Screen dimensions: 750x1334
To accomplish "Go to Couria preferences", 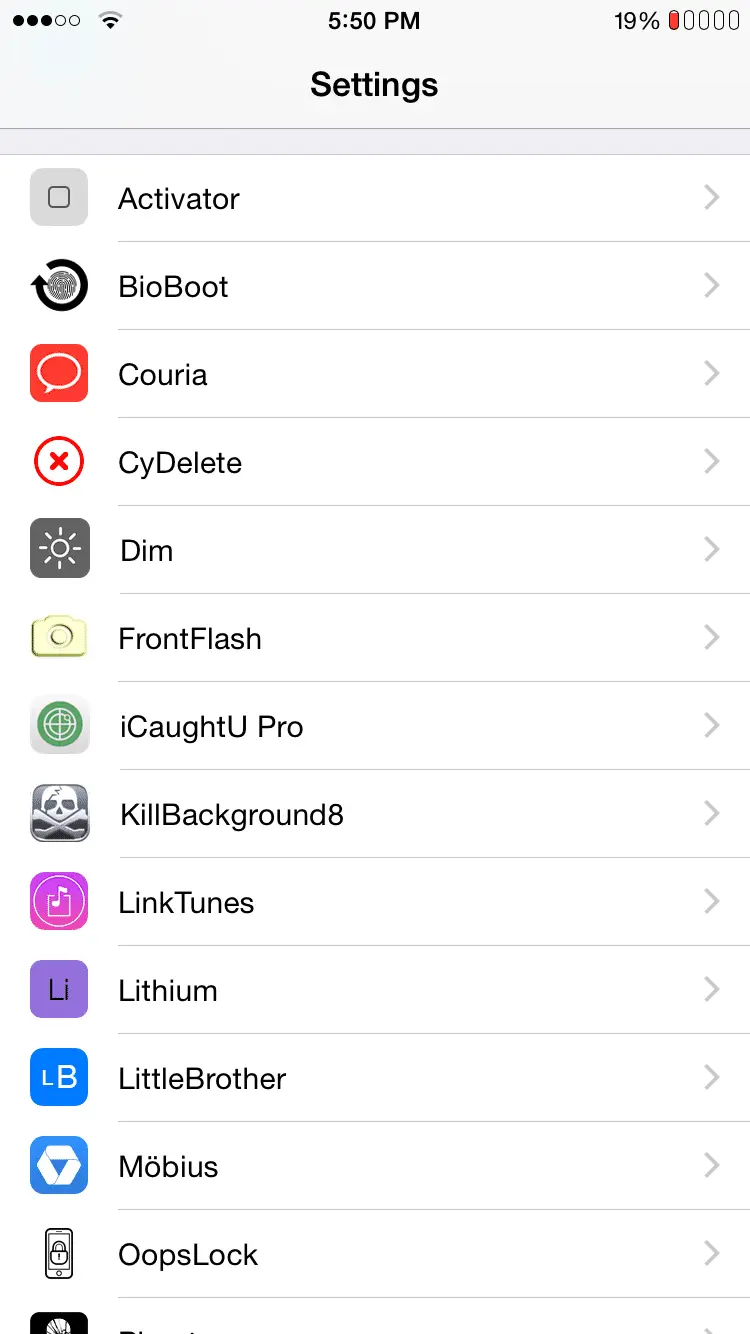I will (375, 375).
